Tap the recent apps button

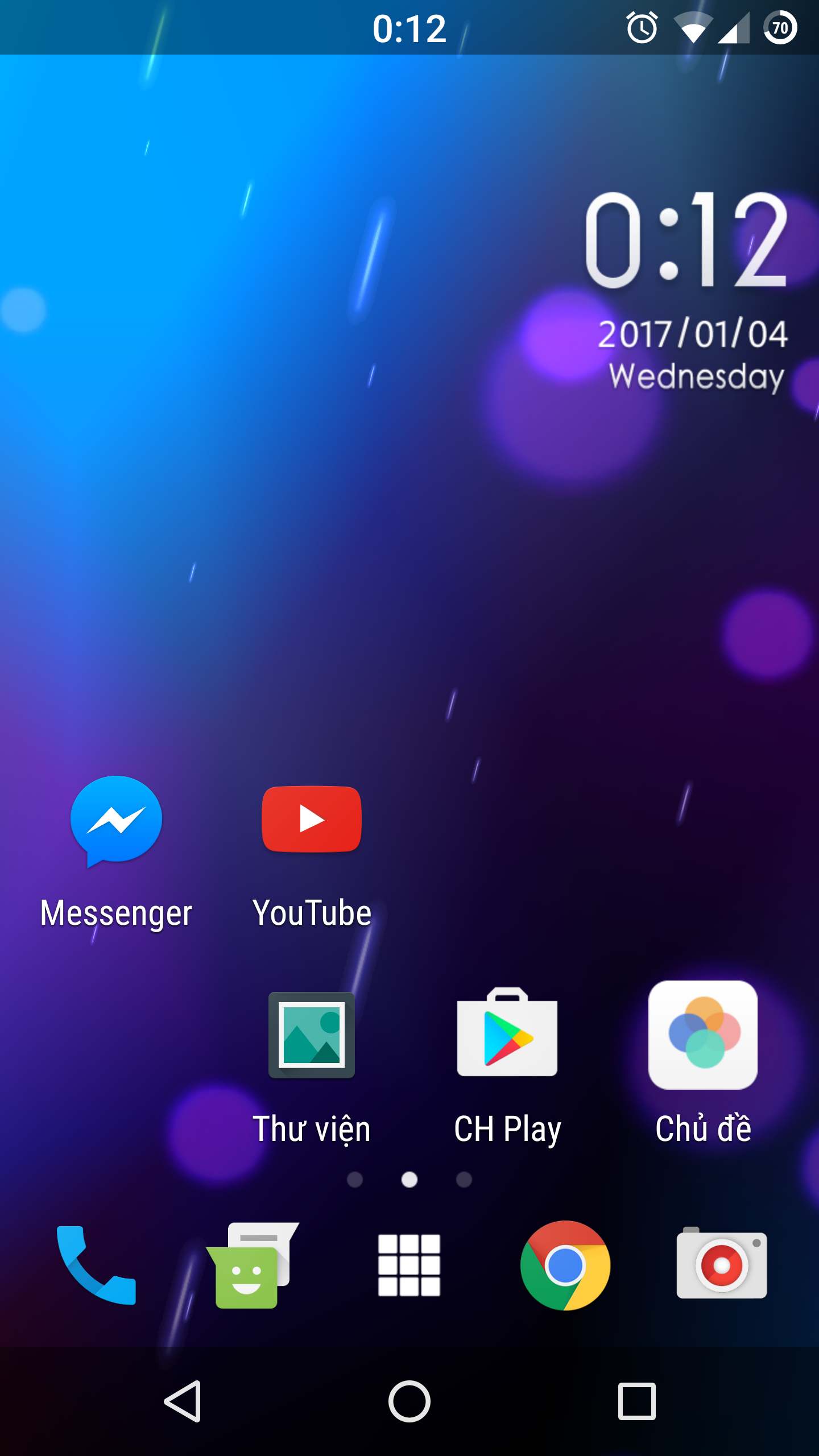point(637,1401)
